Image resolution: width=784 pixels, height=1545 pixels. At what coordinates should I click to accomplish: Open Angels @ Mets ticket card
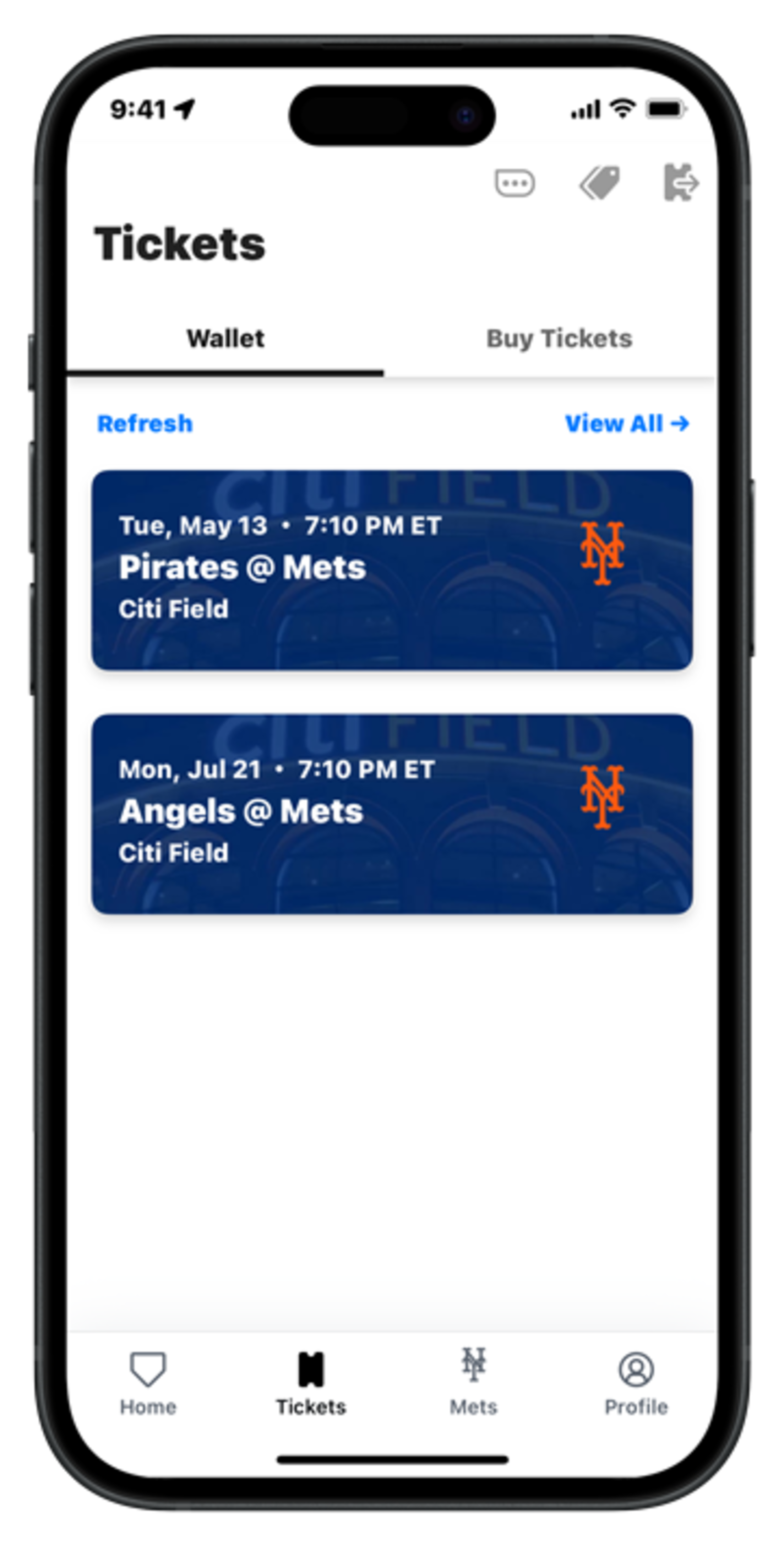392,814
